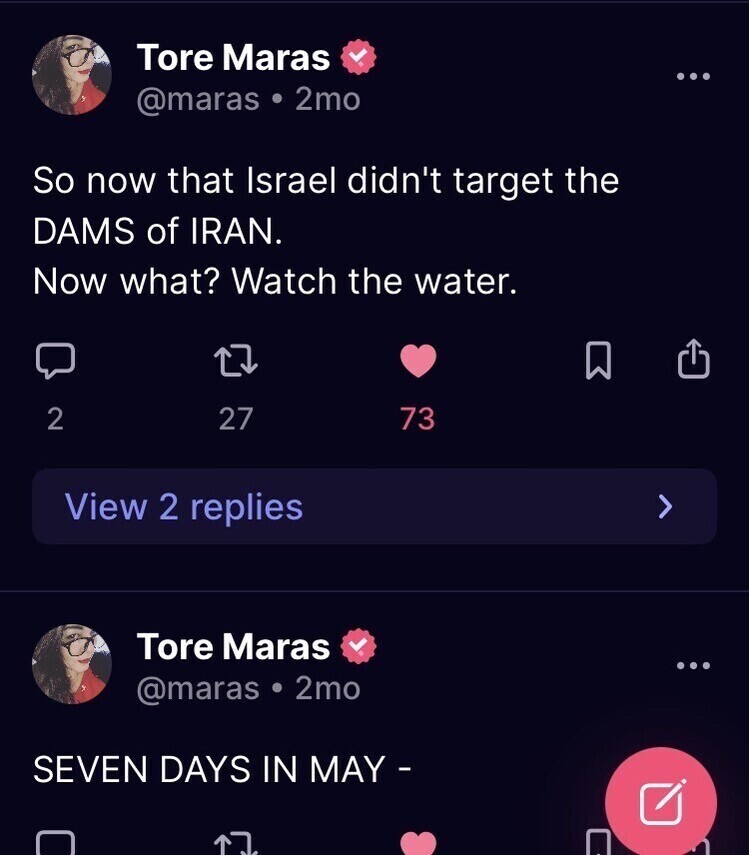Viewport: 749px width, 855px height.
Task: Compose a new post
Action: point(661,802)
